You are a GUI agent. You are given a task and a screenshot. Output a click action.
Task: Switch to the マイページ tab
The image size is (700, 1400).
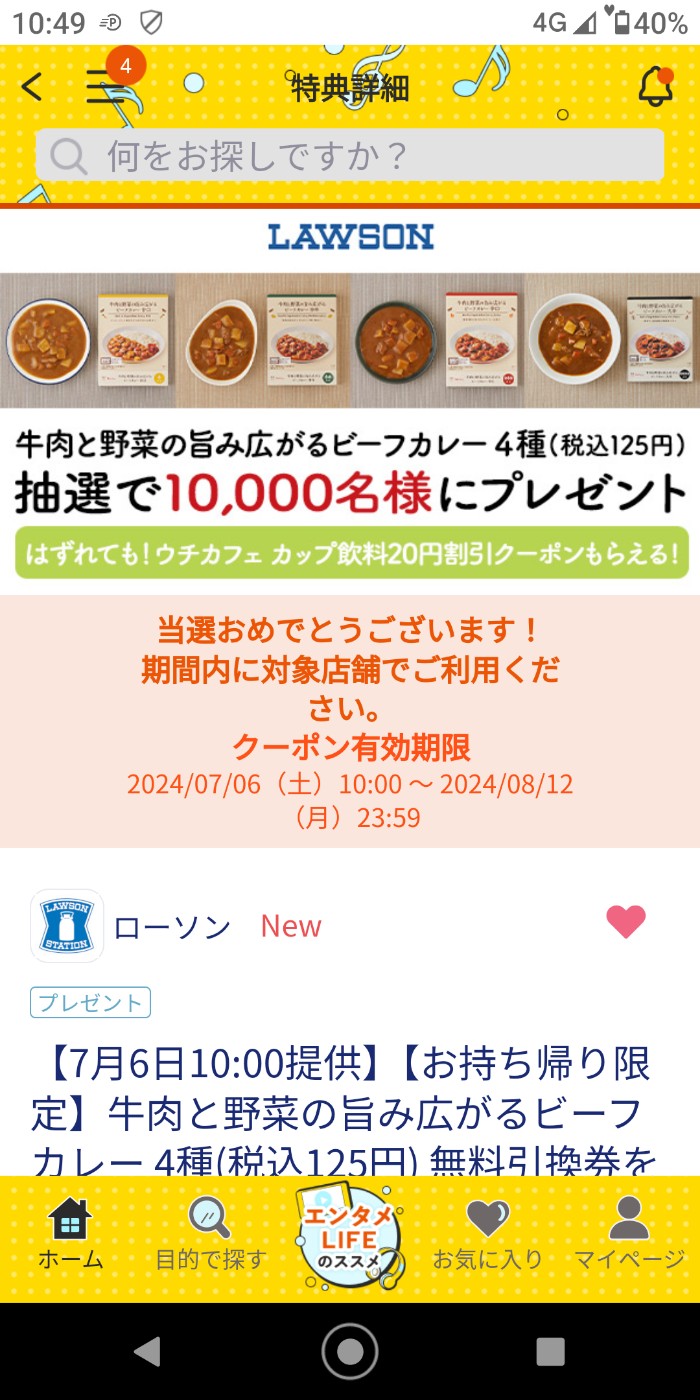click(629, 1234)
